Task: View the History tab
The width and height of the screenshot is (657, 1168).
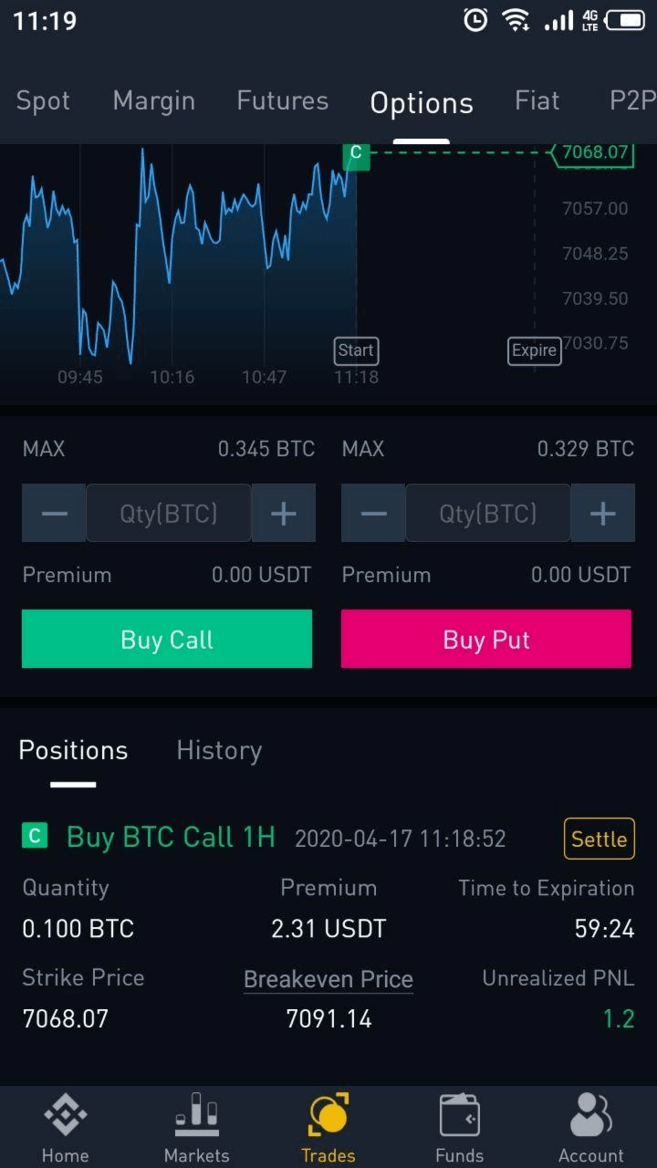Action: click(x=219, y=750)
